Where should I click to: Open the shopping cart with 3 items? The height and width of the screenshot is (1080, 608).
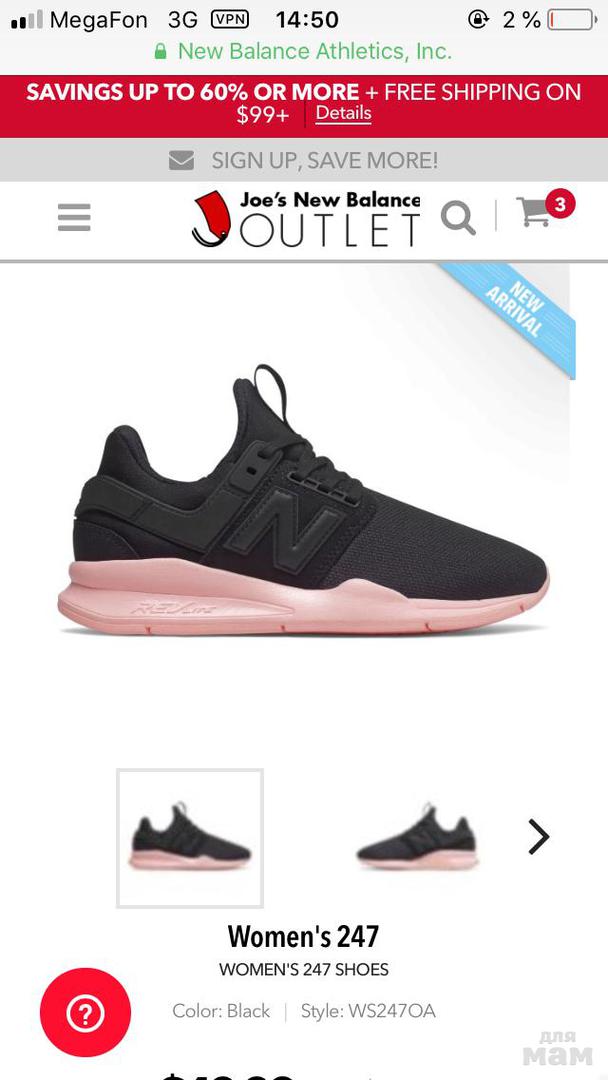point(542,212)
